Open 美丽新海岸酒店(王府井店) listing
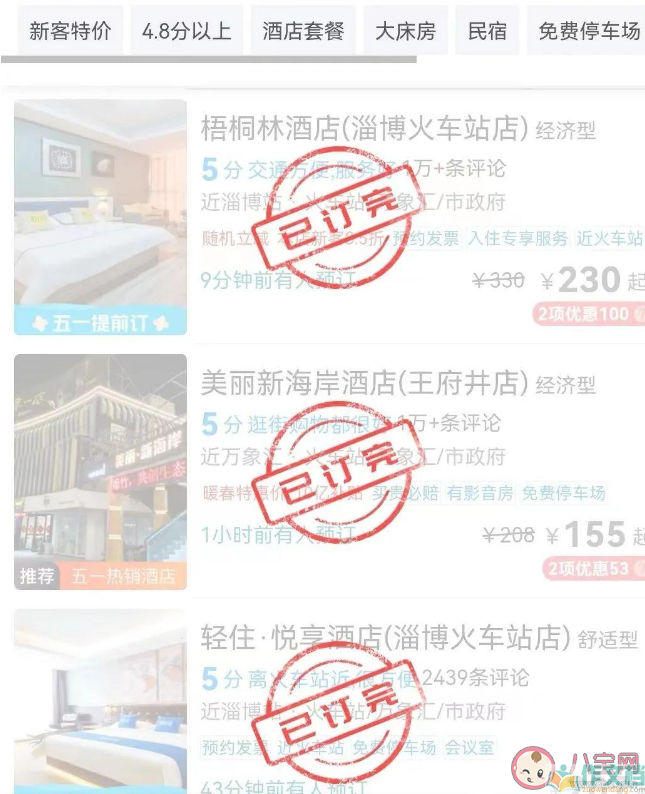The height and width of the screenshot is (794, 645). coord(365,383)
